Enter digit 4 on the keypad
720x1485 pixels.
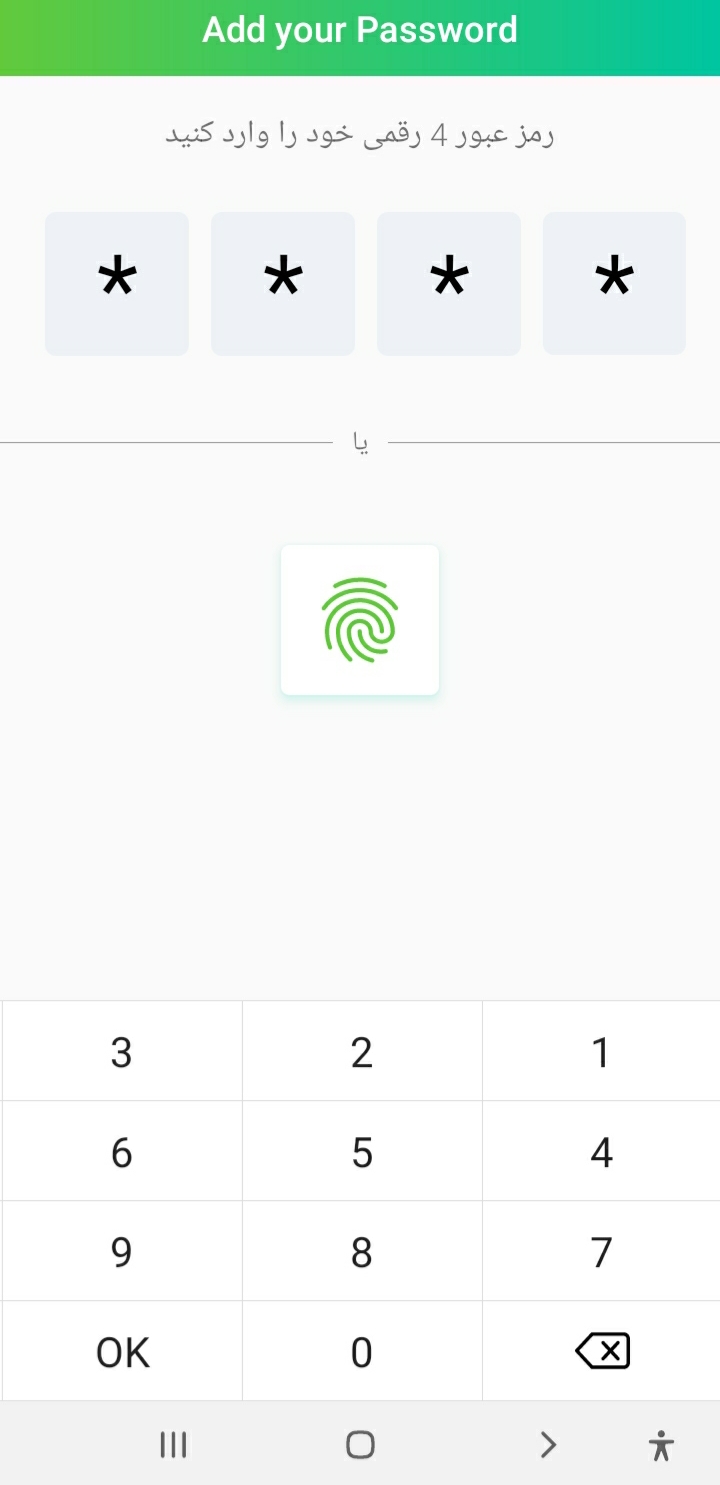[x=601, y=1152]
